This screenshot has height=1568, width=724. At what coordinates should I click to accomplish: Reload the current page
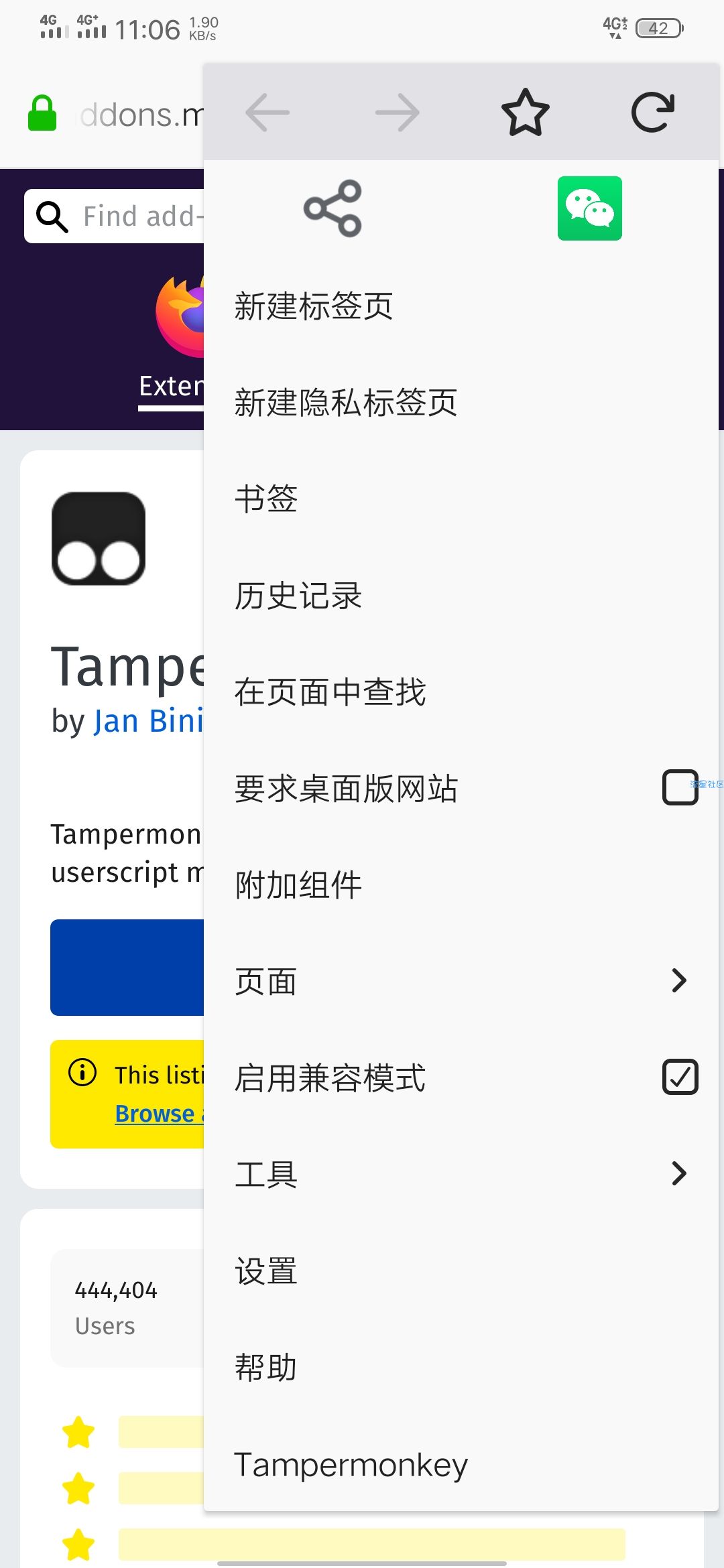point(653,113)
